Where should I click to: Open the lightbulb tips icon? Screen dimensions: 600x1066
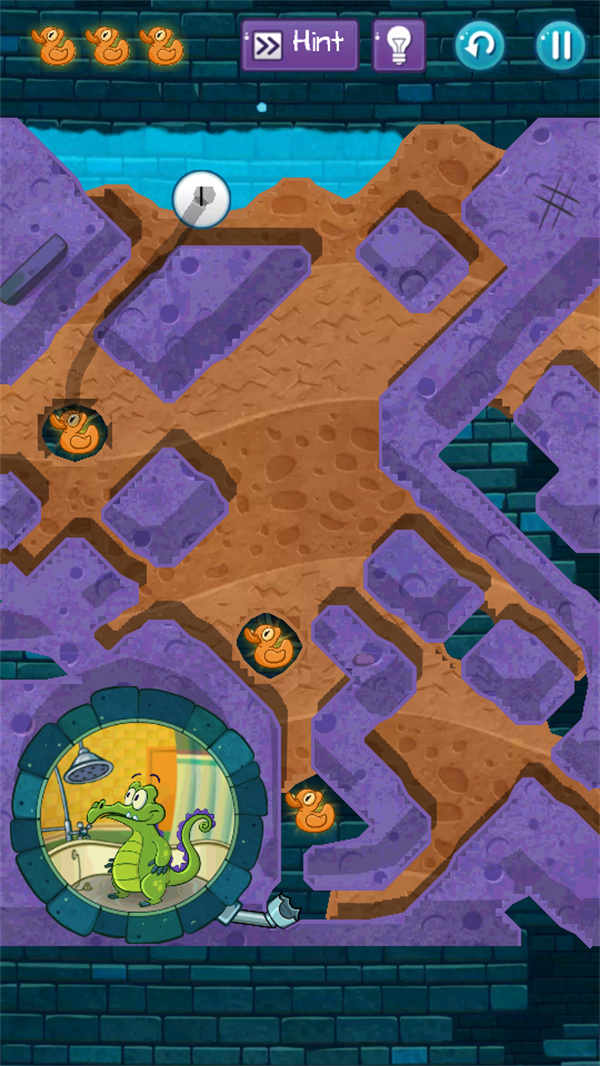398,45
